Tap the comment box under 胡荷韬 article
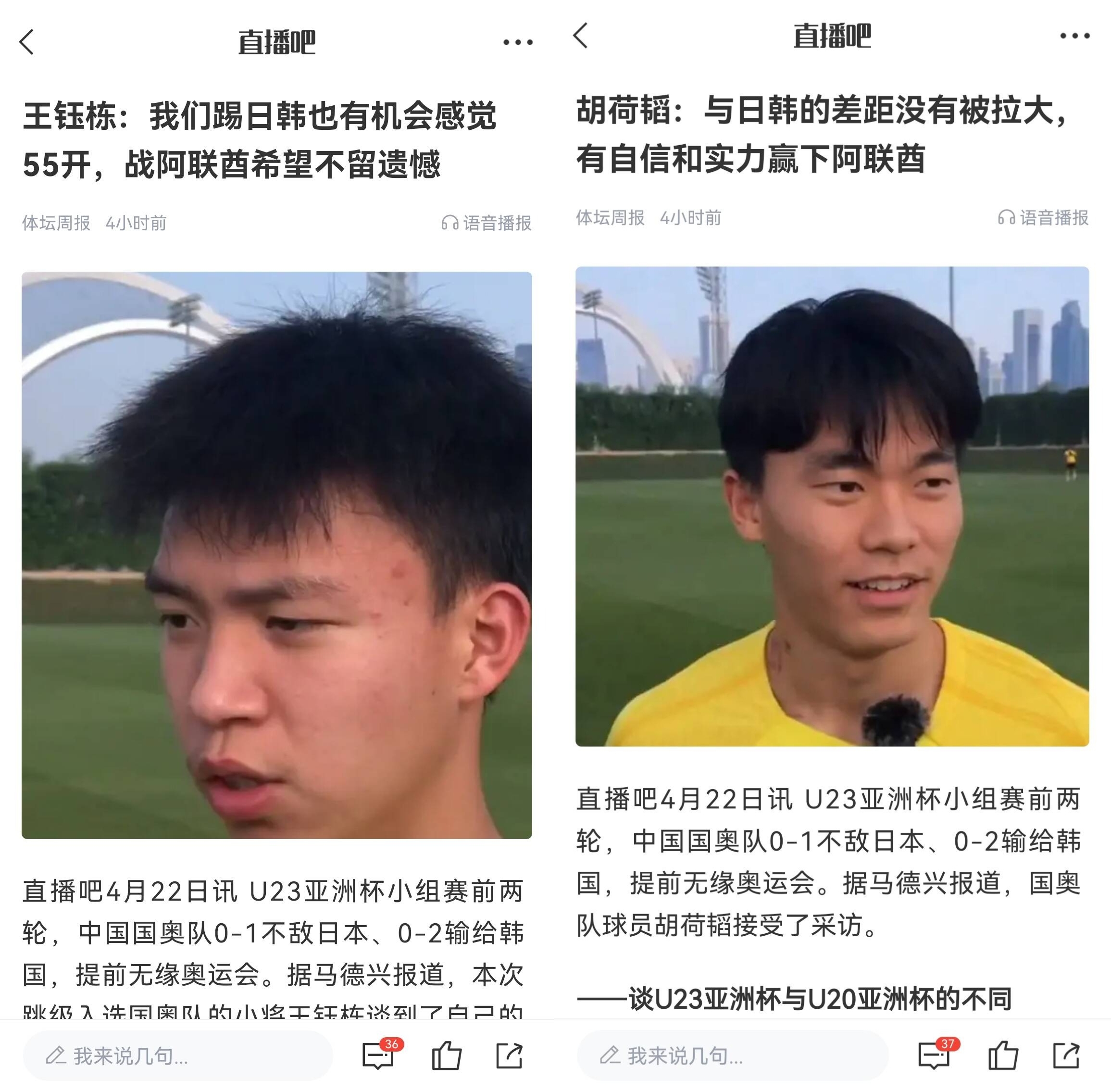This screenshot has height=1092, width=1111. (x=733, y=1055)
